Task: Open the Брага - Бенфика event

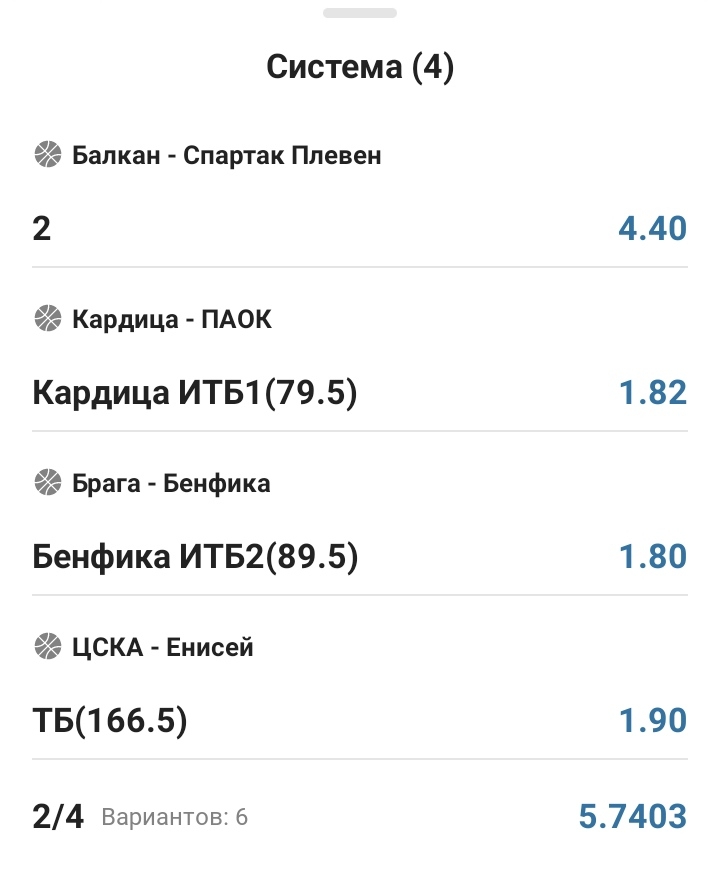Action: [171, 484]
